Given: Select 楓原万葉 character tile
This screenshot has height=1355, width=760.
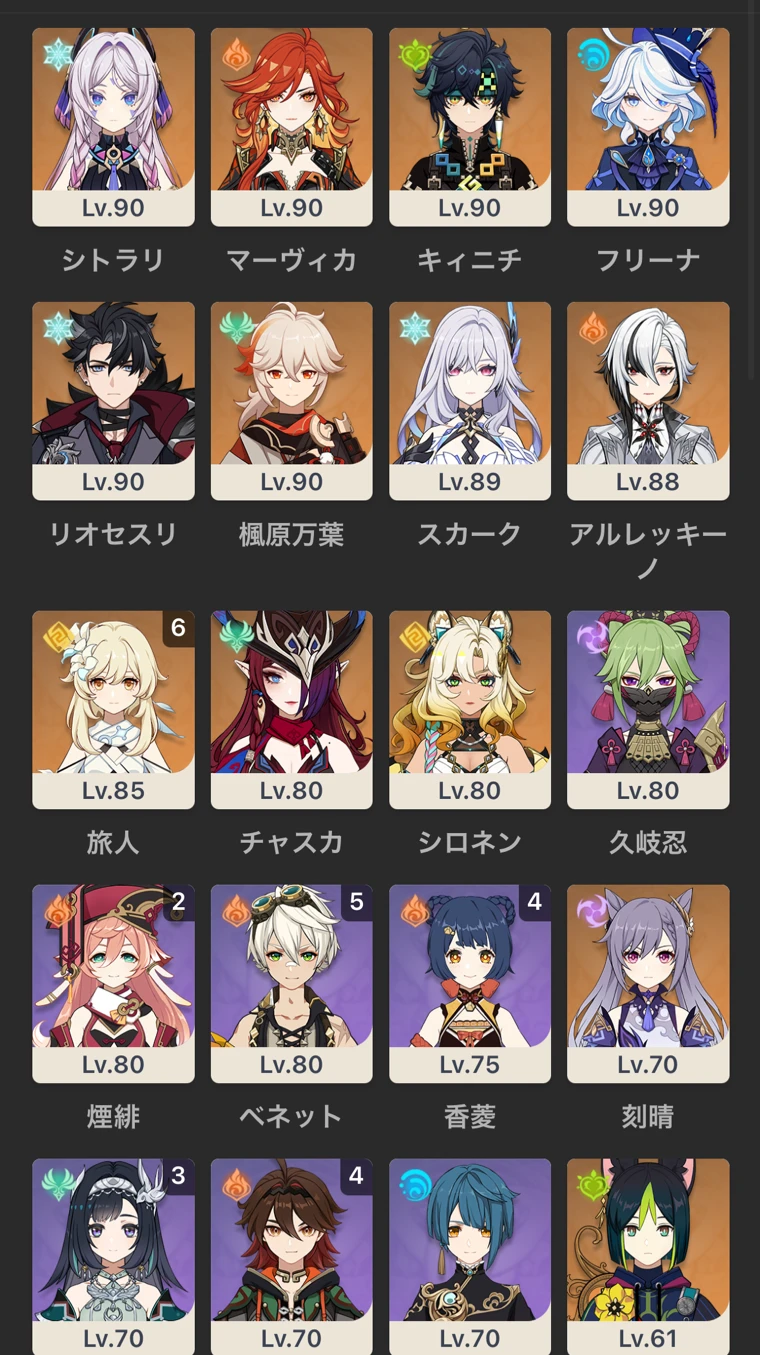Looking at the screenshot, I should [x=291, y=400].
